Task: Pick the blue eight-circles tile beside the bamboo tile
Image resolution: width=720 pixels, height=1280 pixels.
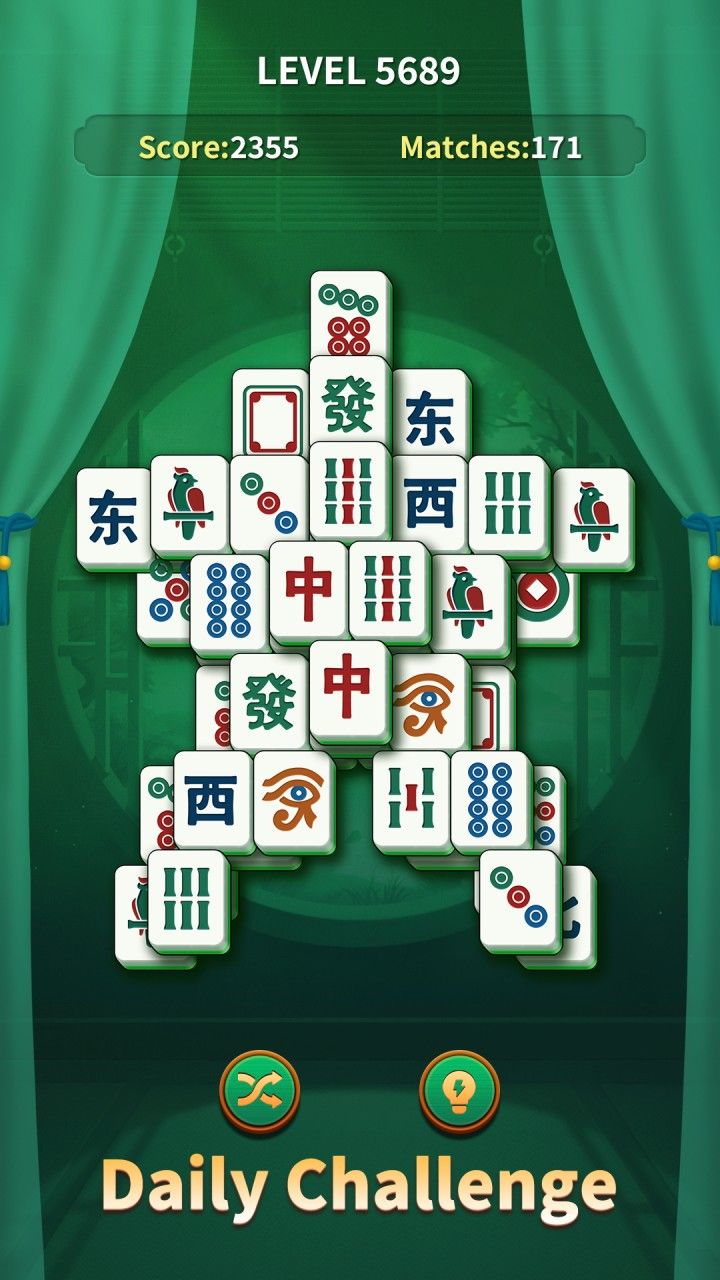Action: click(490, 801)
